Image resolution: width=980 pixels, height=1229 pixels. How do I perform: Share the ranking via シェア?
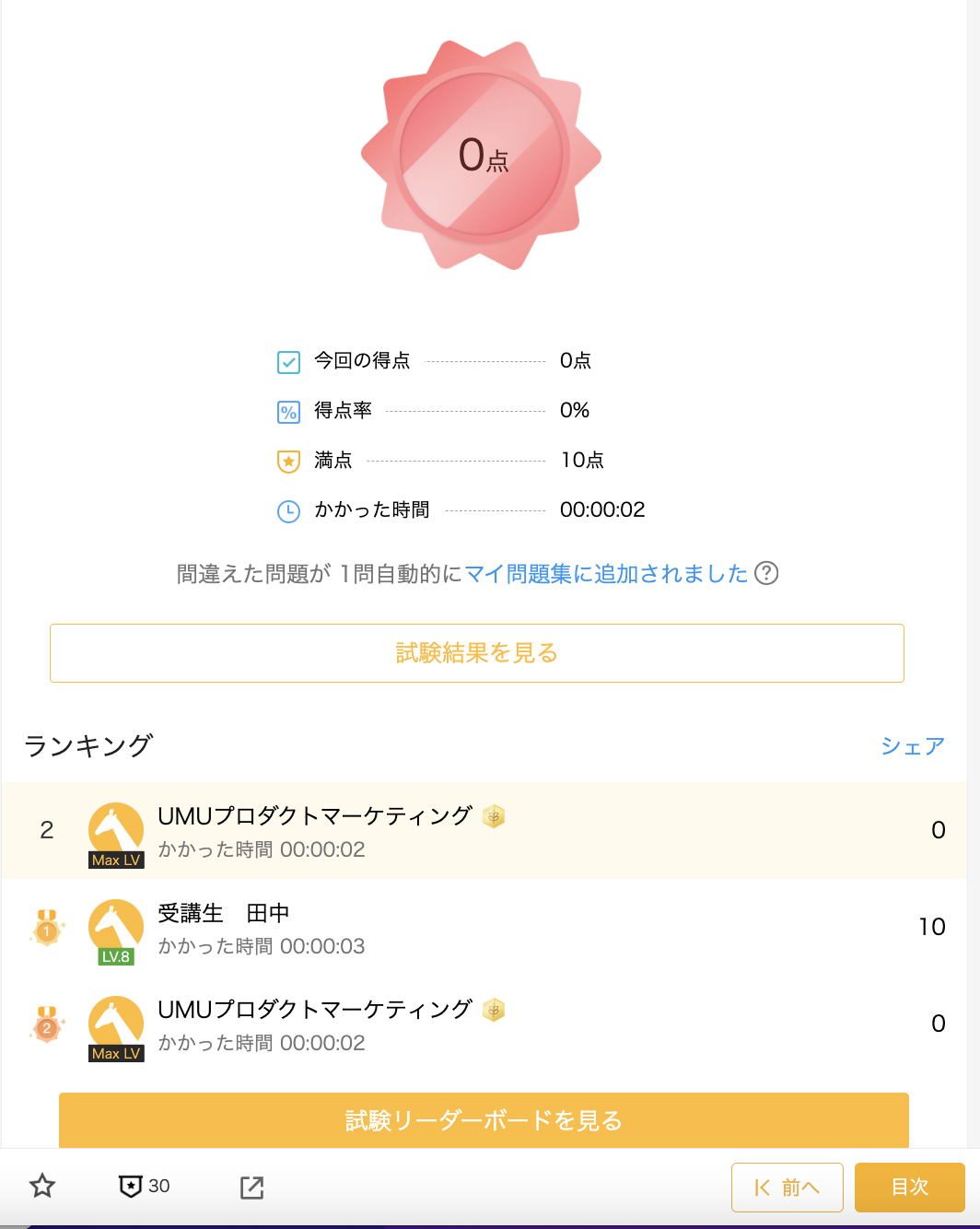[912, 745]
